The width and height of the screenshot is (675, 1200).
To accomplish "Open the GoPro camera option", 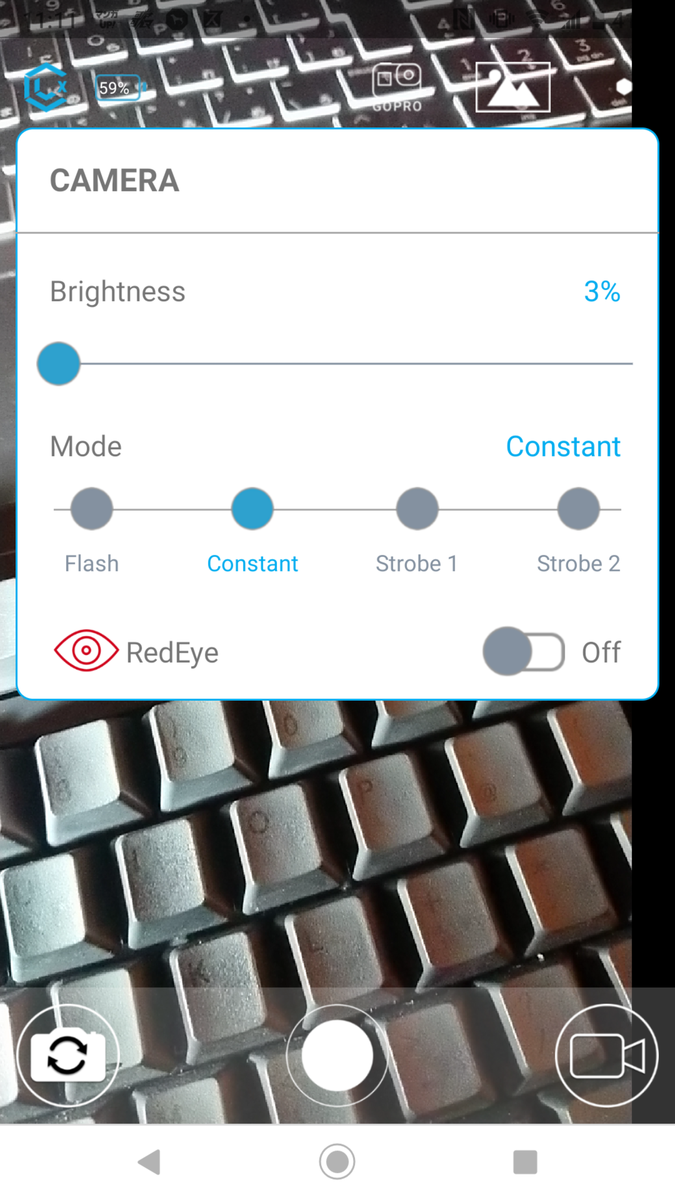I will (396, 87).
